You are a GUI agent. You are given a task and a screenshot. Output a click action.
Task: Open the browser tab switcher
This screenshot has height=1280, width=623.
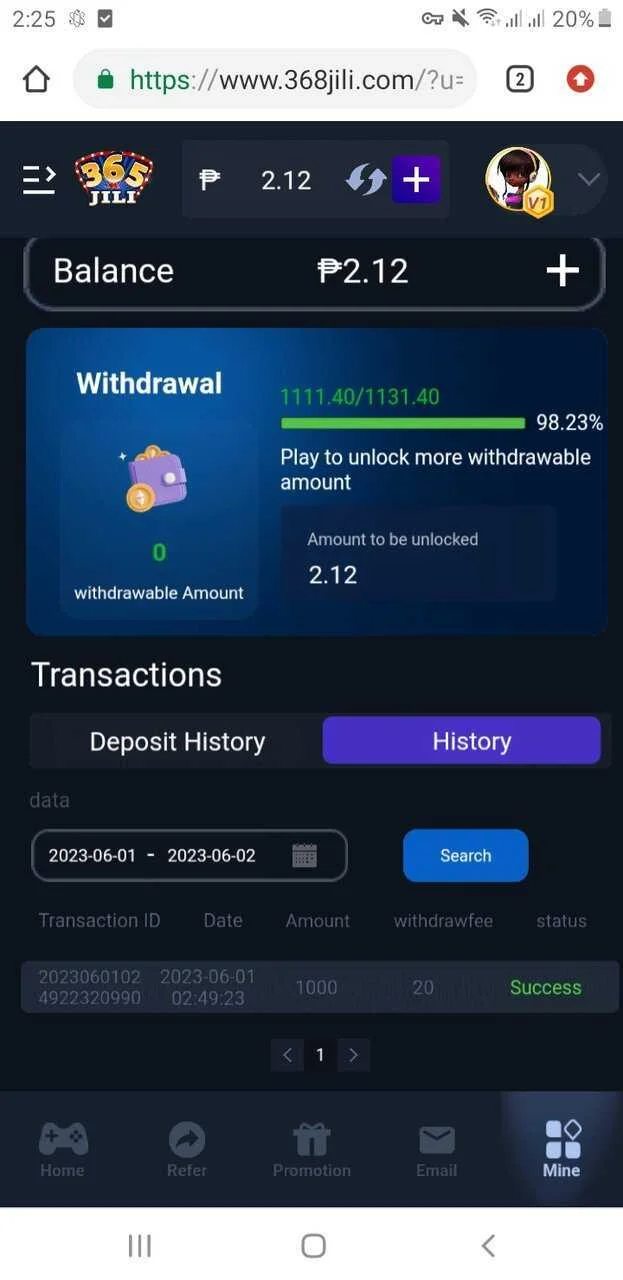[x=519, y=79]
